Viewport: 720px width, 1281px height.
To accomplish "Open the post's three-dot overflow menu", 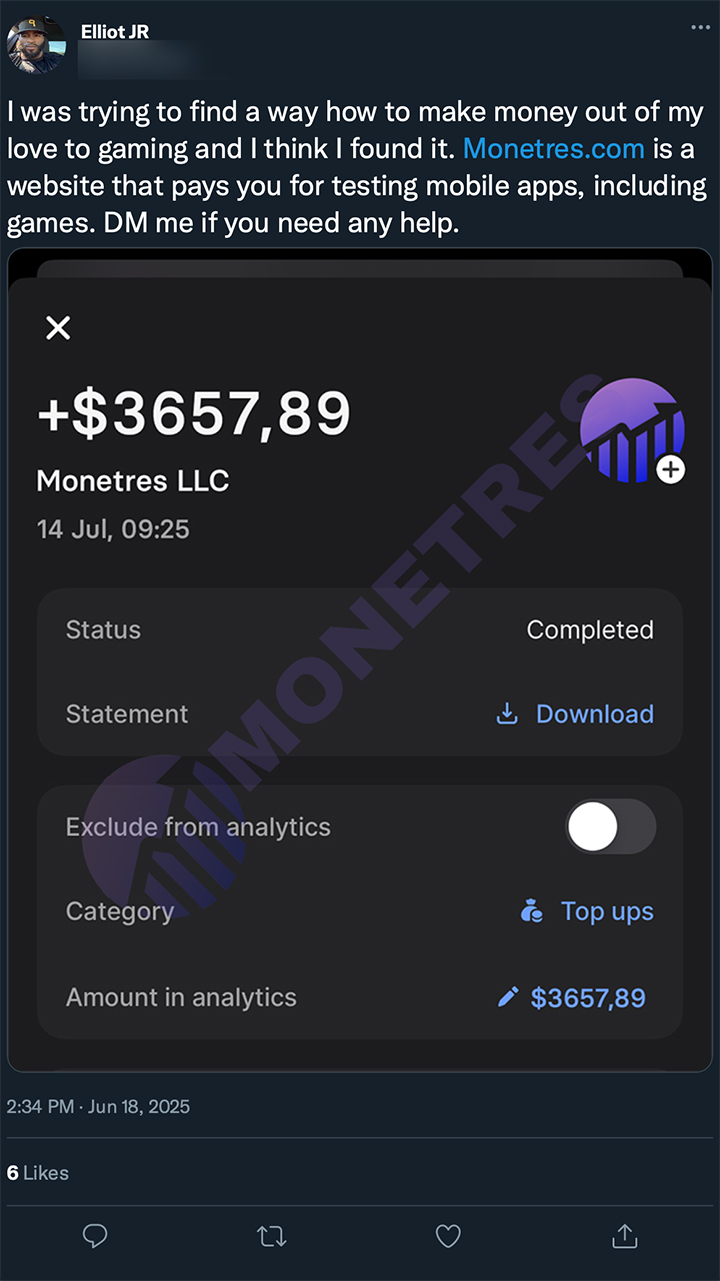I will [x=700, y=27].
